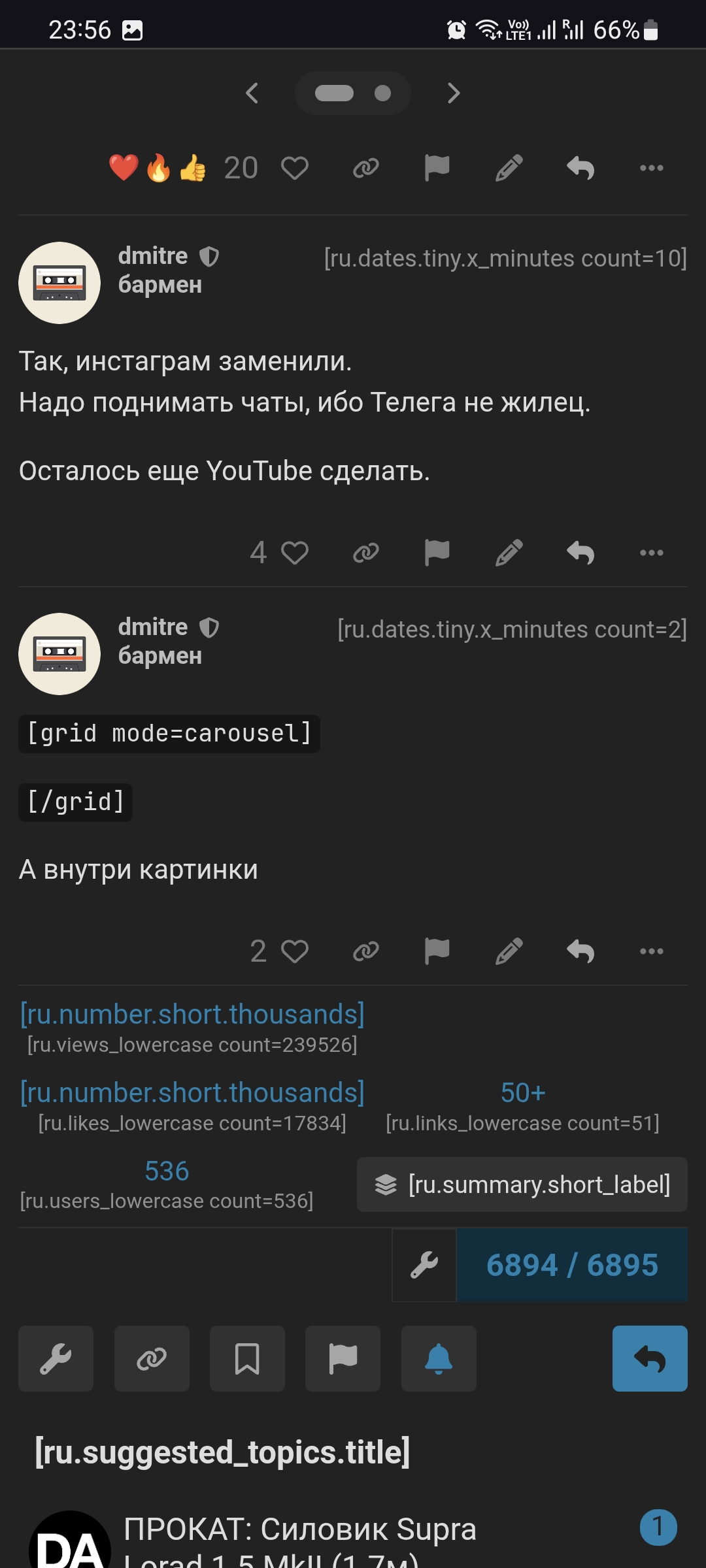Open the topic summary button
The image size is (706, 1568).
pyautogui.click(x=522, y=1184)
